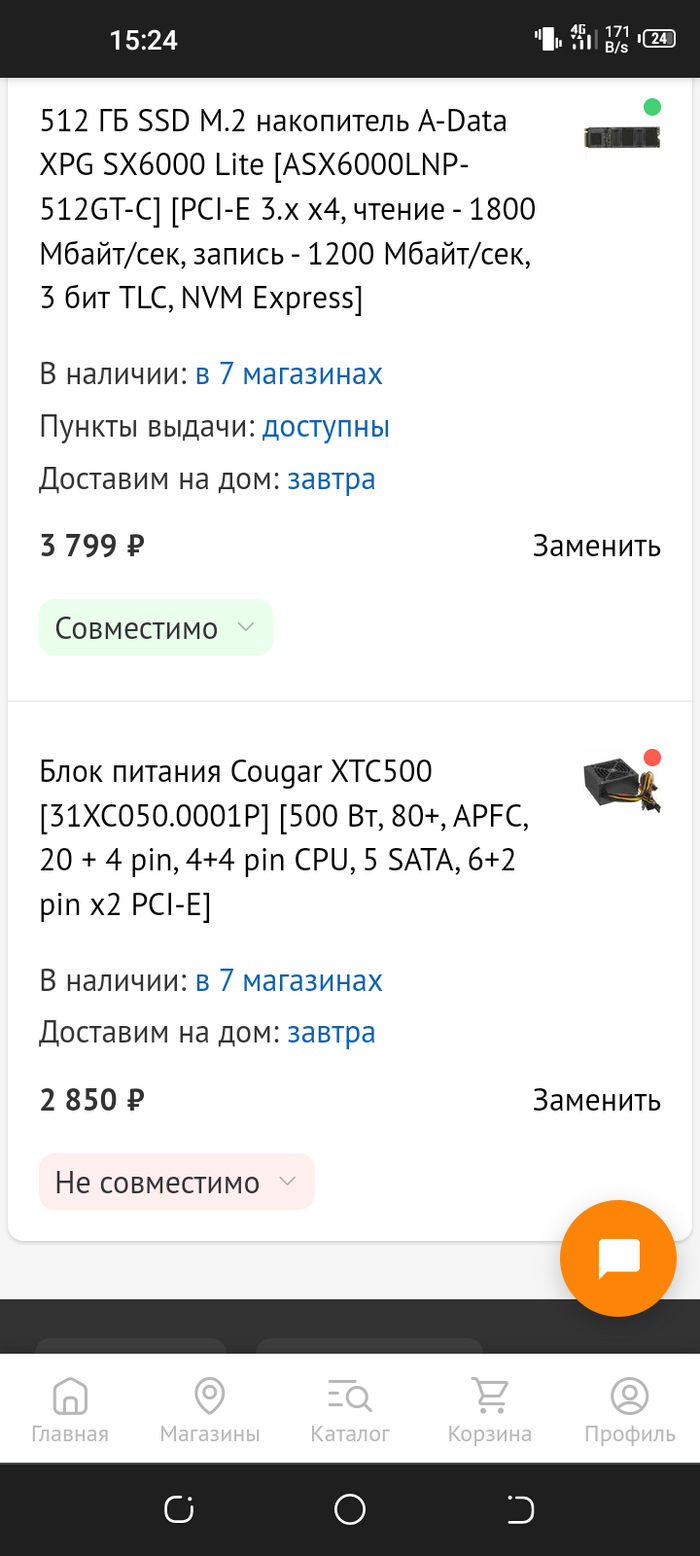The height and width of the screenshot is (1556, 700).
Task: Switch to the Профиль tab
Action: tap(629, 1410)
